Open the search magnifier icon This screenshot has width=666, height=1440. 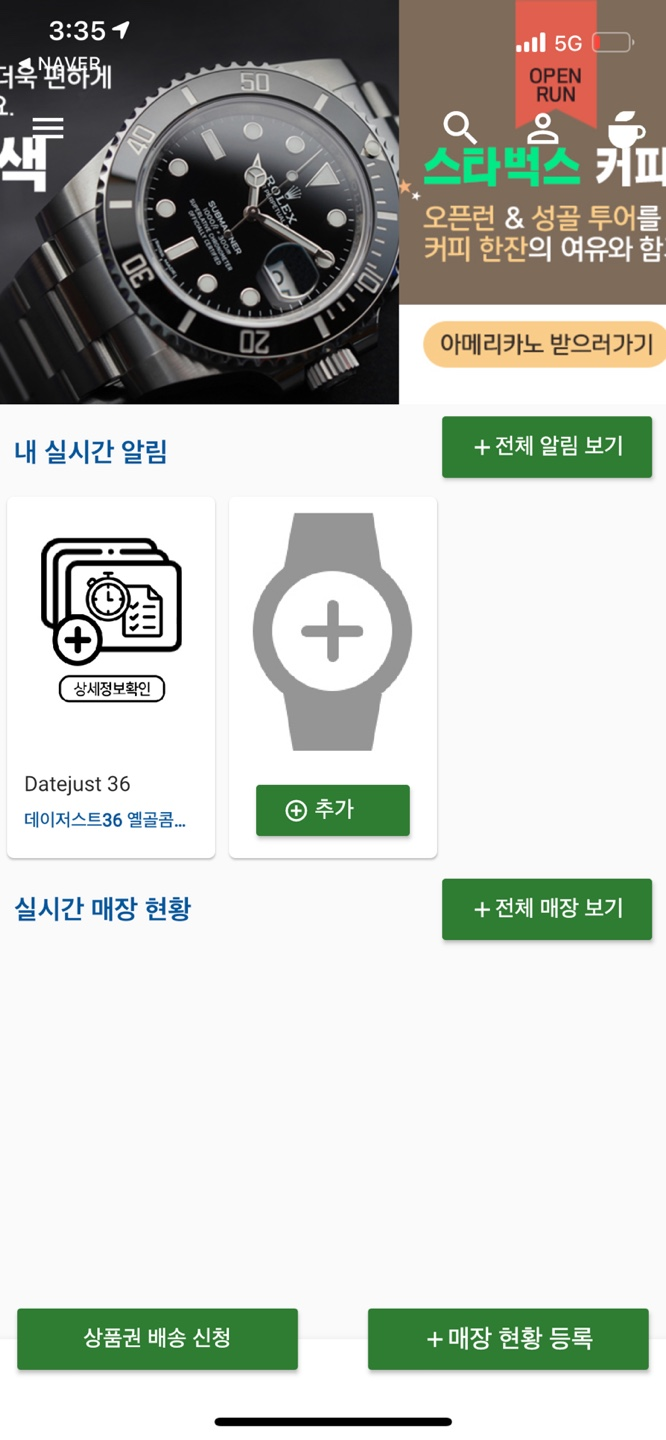pyautogui.click(x=459, y=127)
